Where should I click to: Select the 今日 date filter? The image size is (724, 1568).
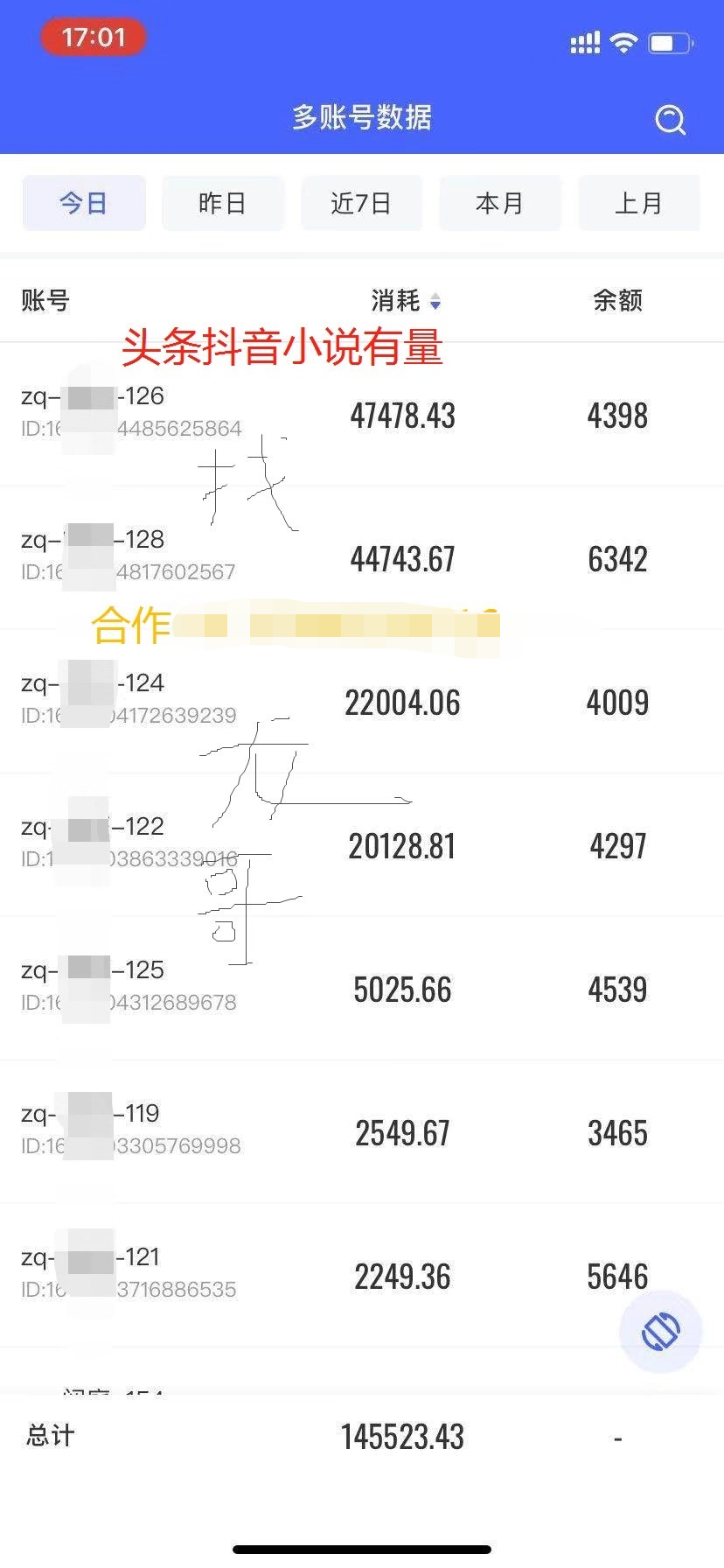click(x=83, y=202)
